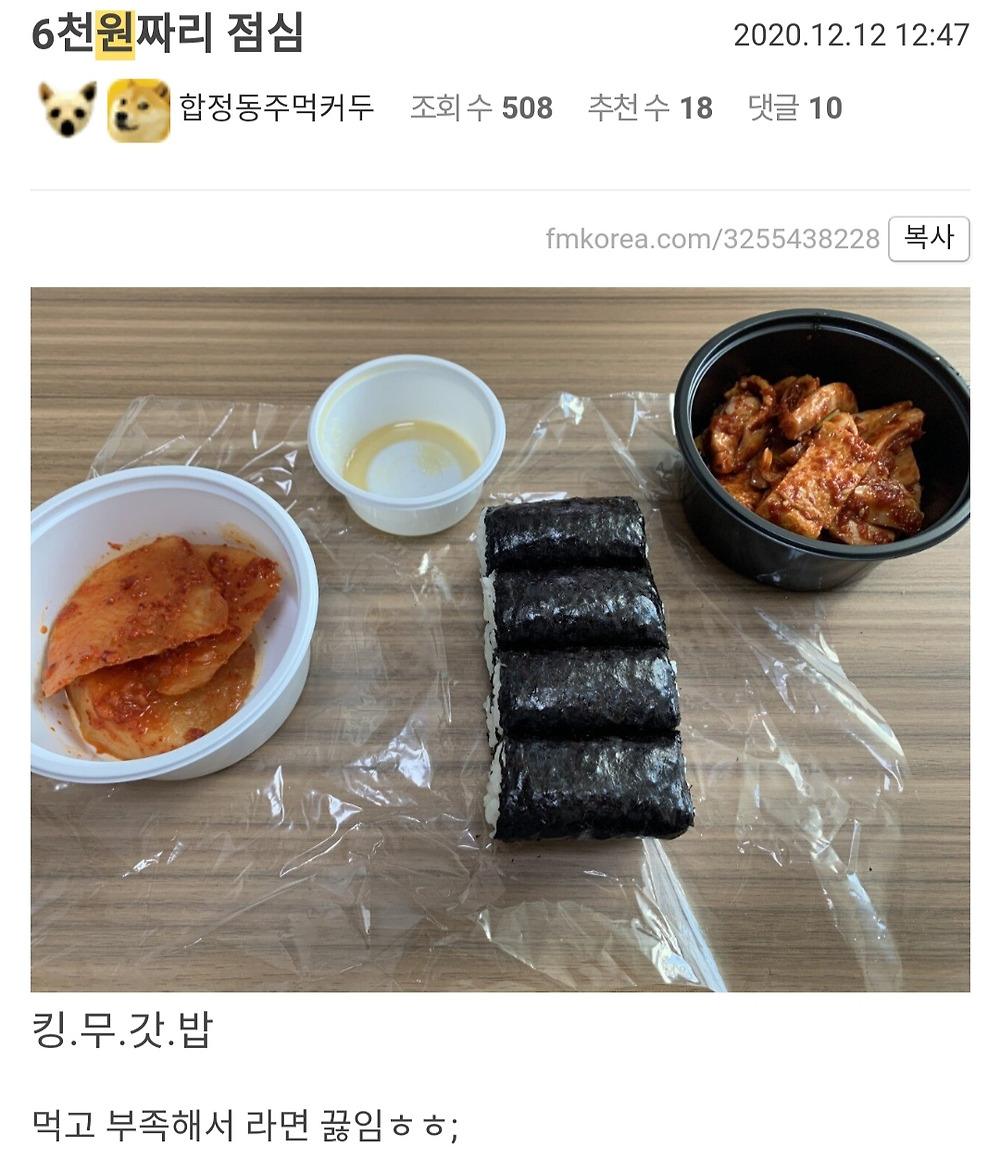The height and width of the screenshot is (1170, 1000).
Task: Open the fmkorea.com/3255438228 post link
Action: pyautogui.click(x=712, y=240)
